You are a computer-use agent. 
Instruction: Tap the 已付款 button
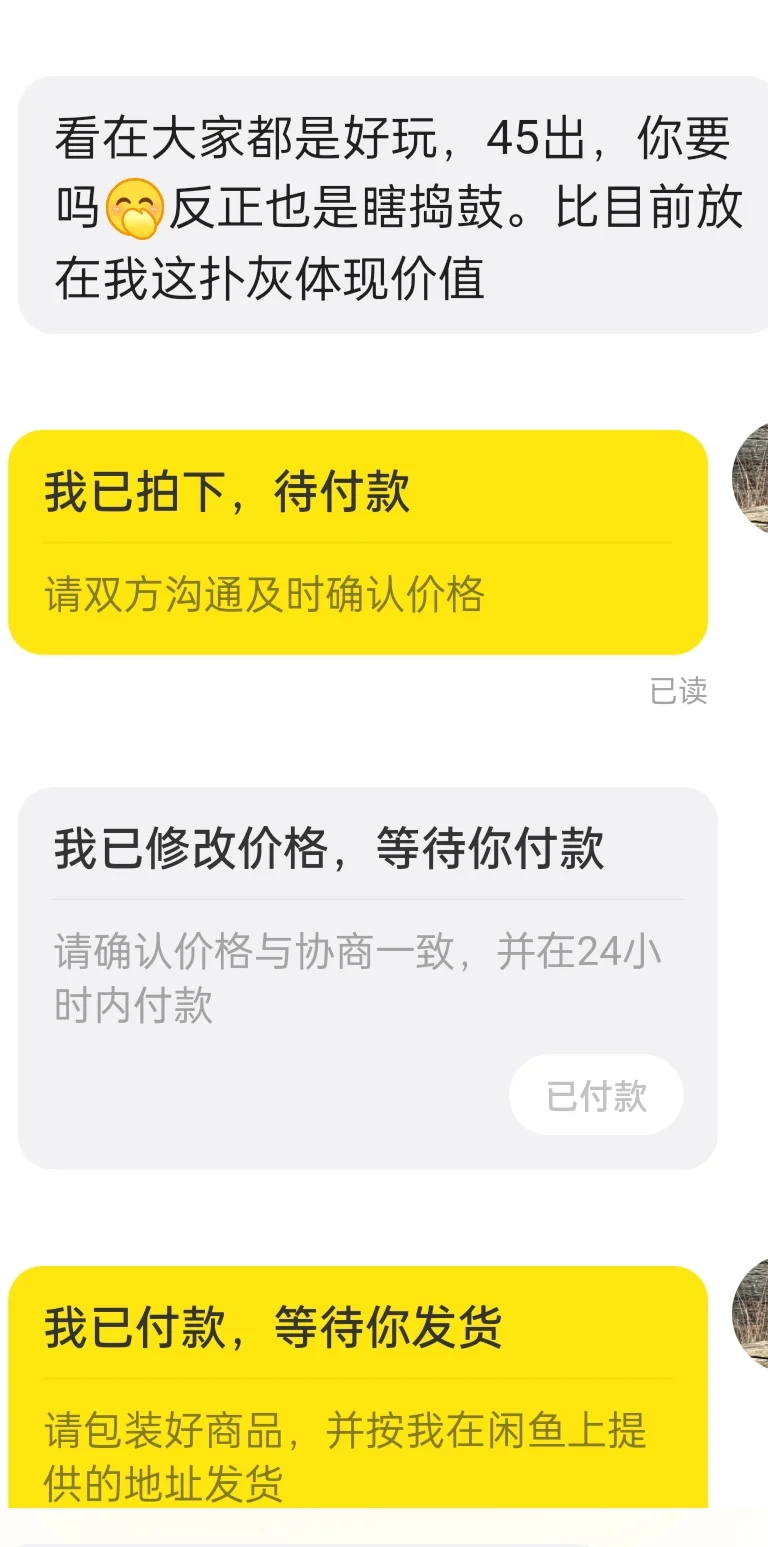click(x=596, y=1095)
